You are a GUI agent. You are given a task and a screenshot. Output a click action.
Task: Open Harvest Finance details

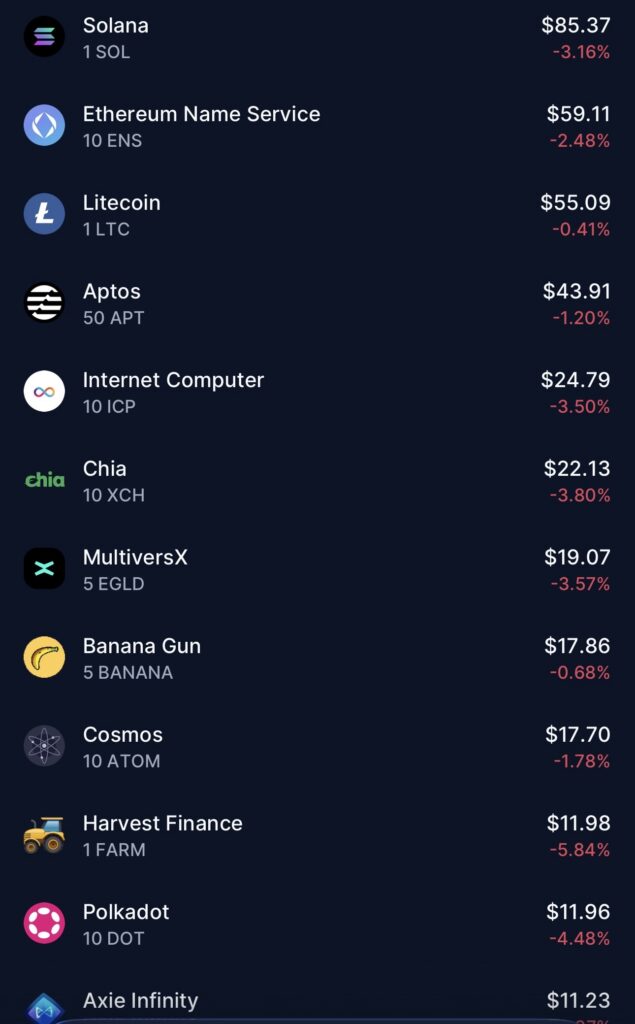317,835
